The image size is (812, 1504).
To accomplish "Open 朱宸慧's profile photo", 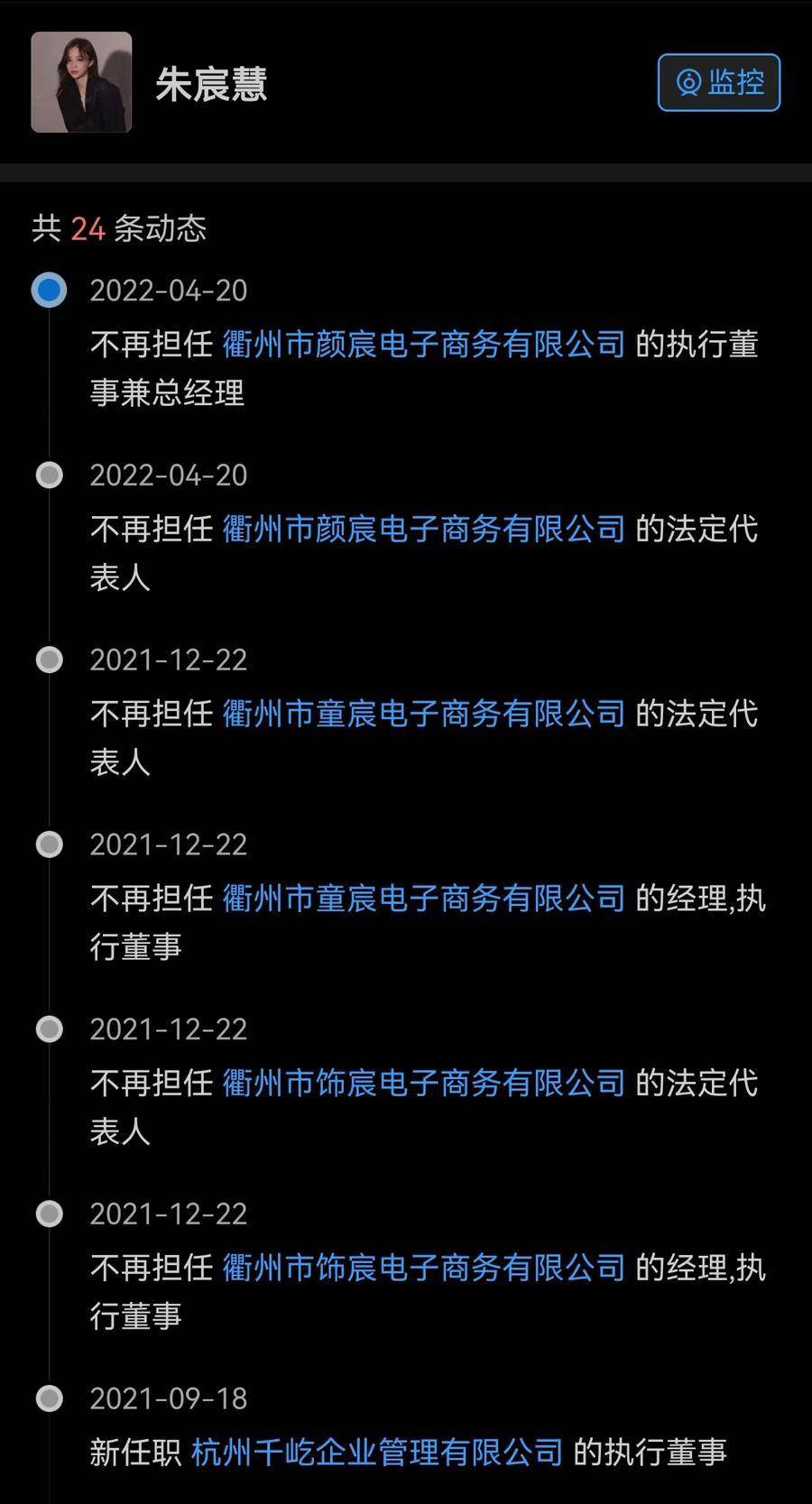I will coord(81,82).
